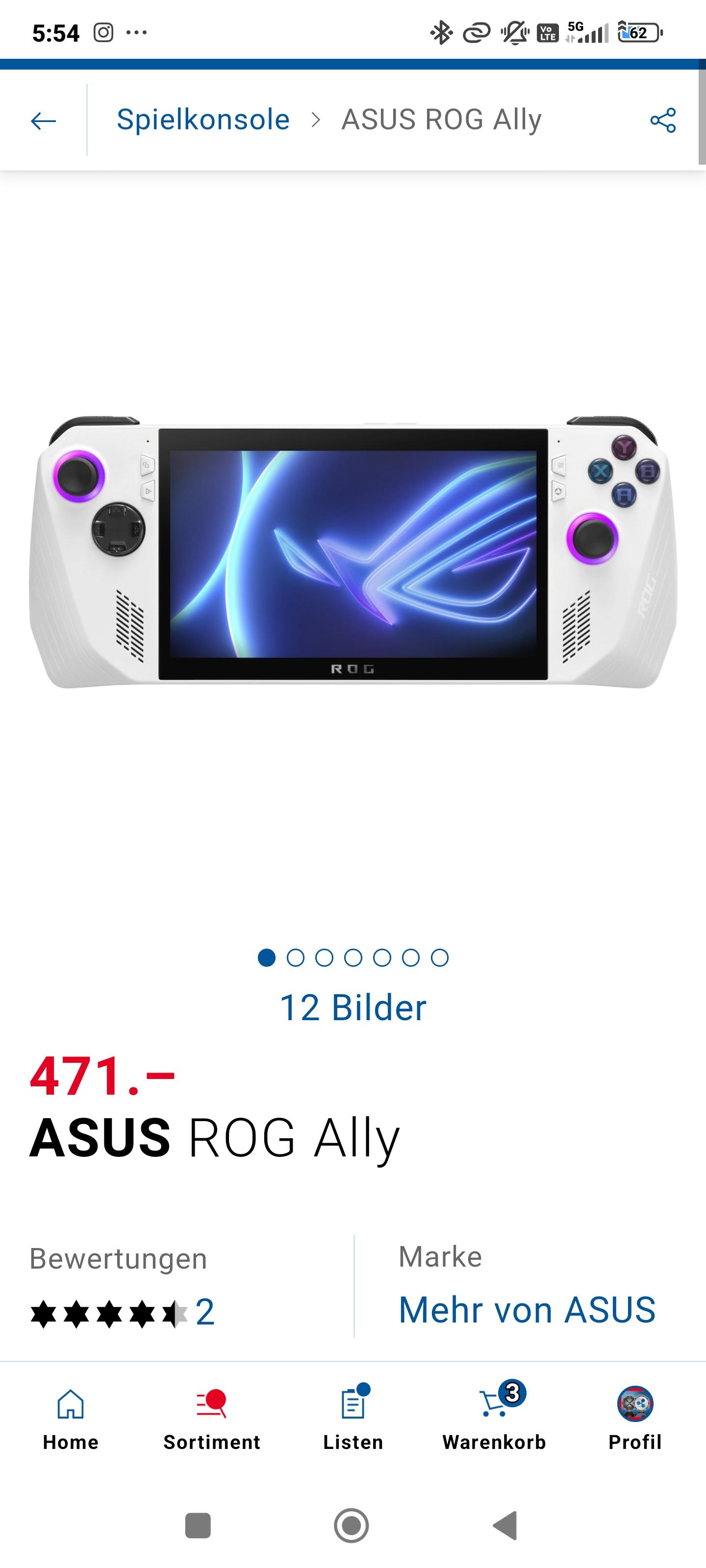This screenshot has width=706, height=1568.
Task: Jump to the second image dot
Action: 296,957
